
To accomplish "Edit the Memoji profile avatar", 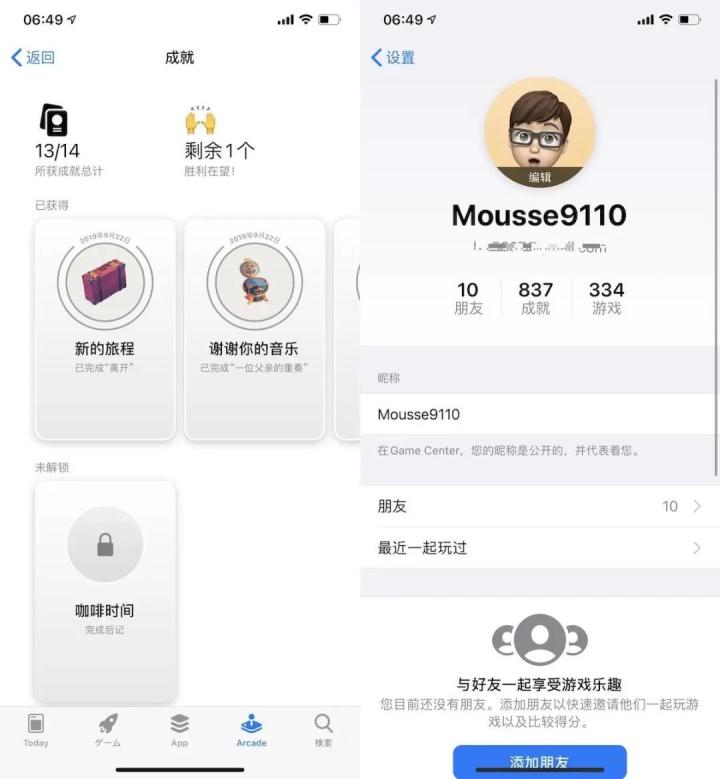I will pos(540,133).
